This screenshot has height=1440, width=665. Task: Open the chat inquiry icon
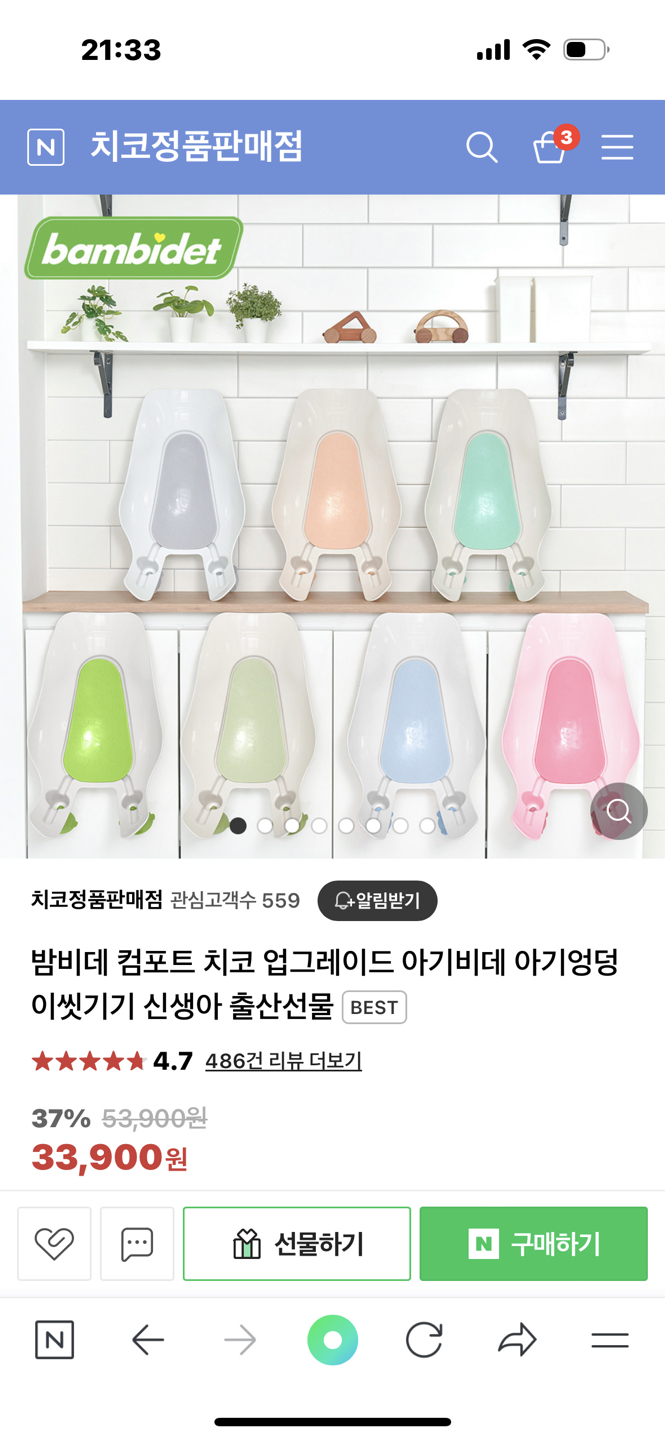coord(137,1244)
